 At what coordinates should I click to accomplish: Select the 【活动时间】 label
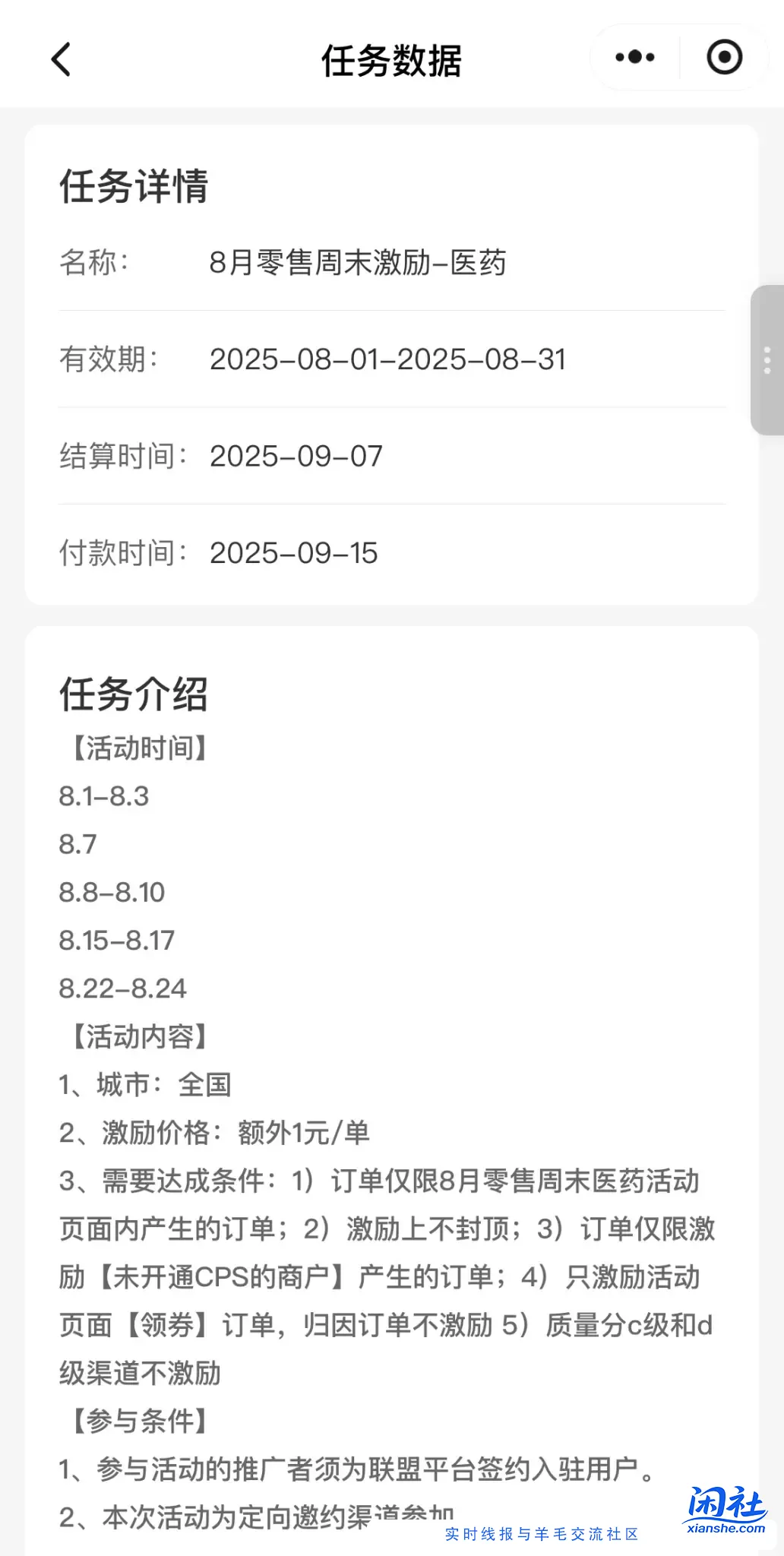pos(139,748)
